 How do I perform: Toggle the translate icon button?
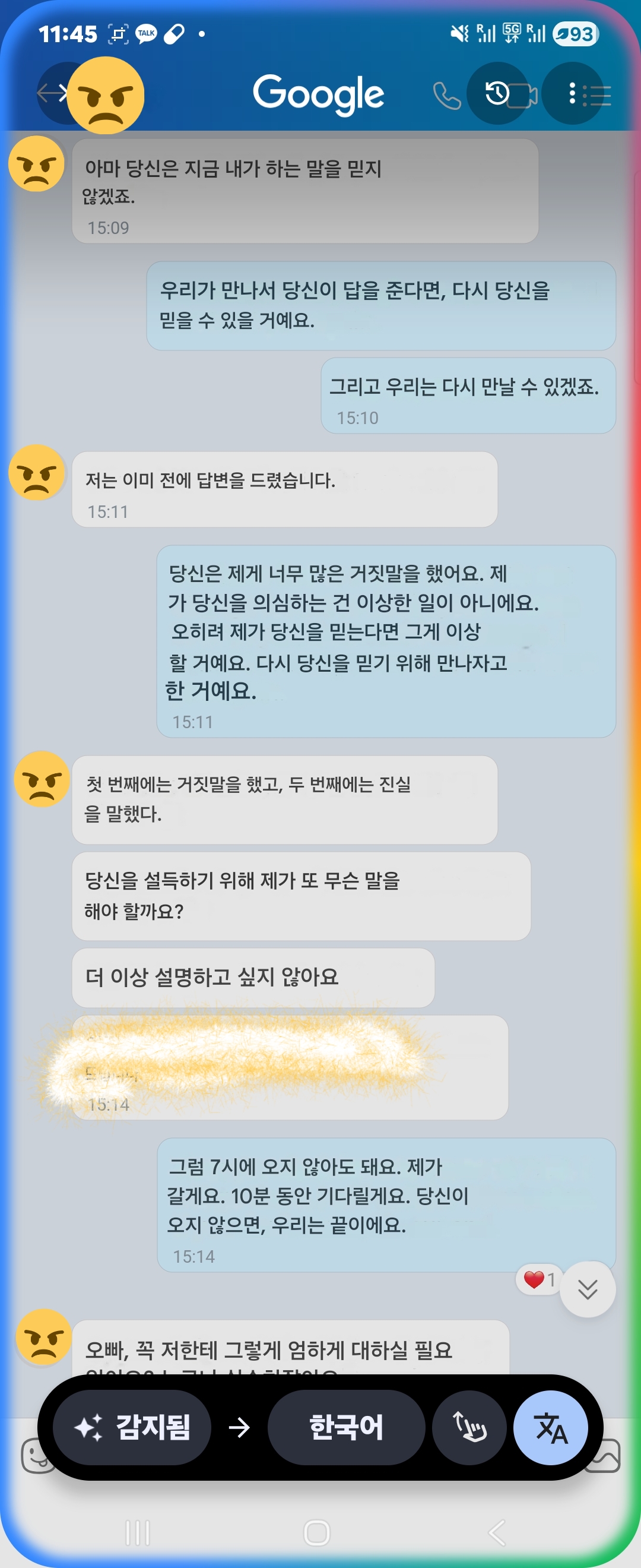coord(550,1427)
